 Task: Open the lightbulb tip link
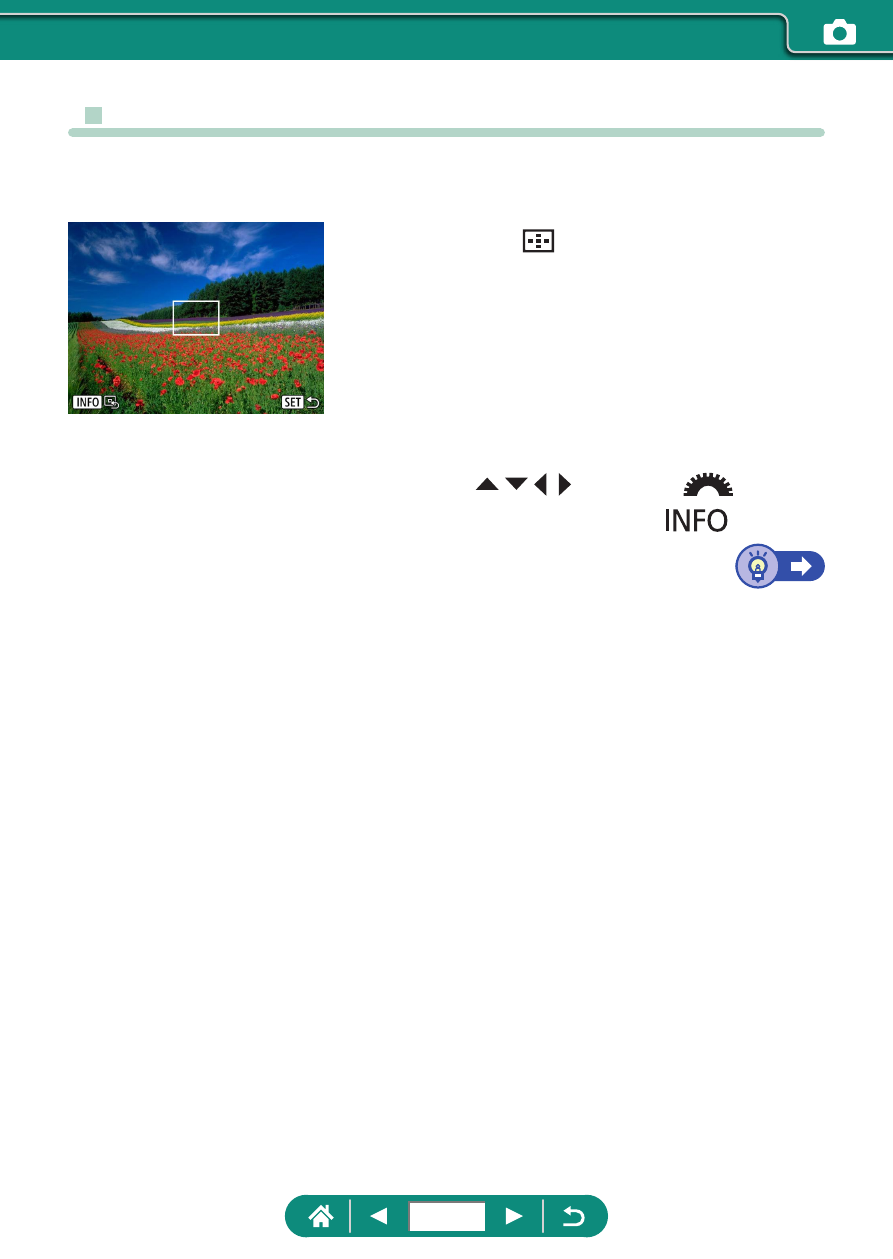point(780,567)
